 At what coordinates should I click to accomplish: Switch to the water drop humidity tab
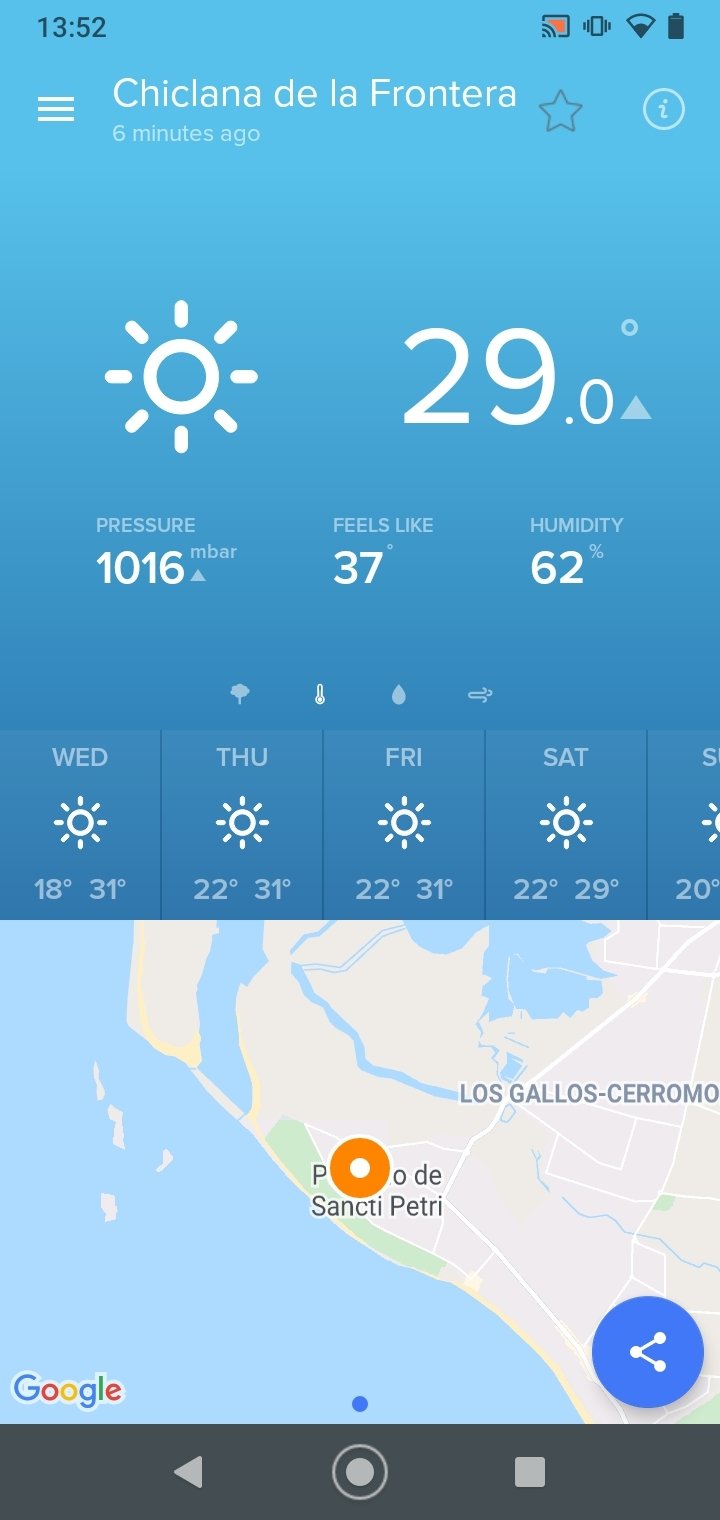point(399,694)
